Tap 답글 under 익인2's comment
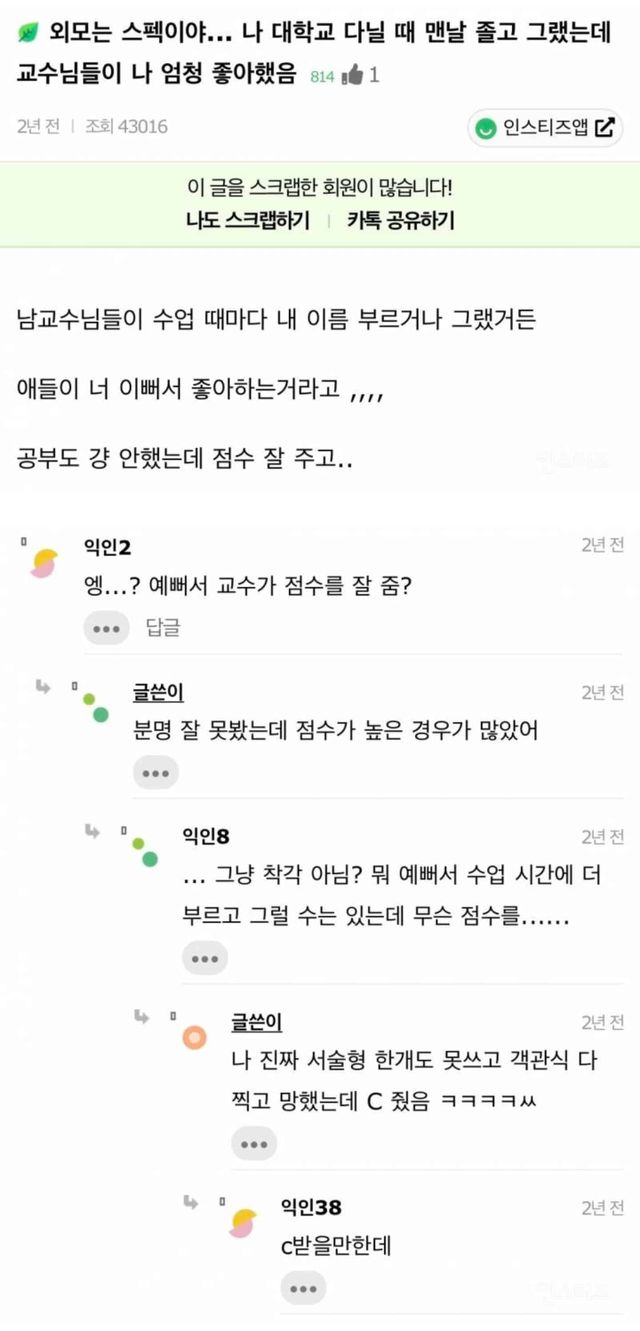The height and width of the screenshot is (1331, 640). 163,627
